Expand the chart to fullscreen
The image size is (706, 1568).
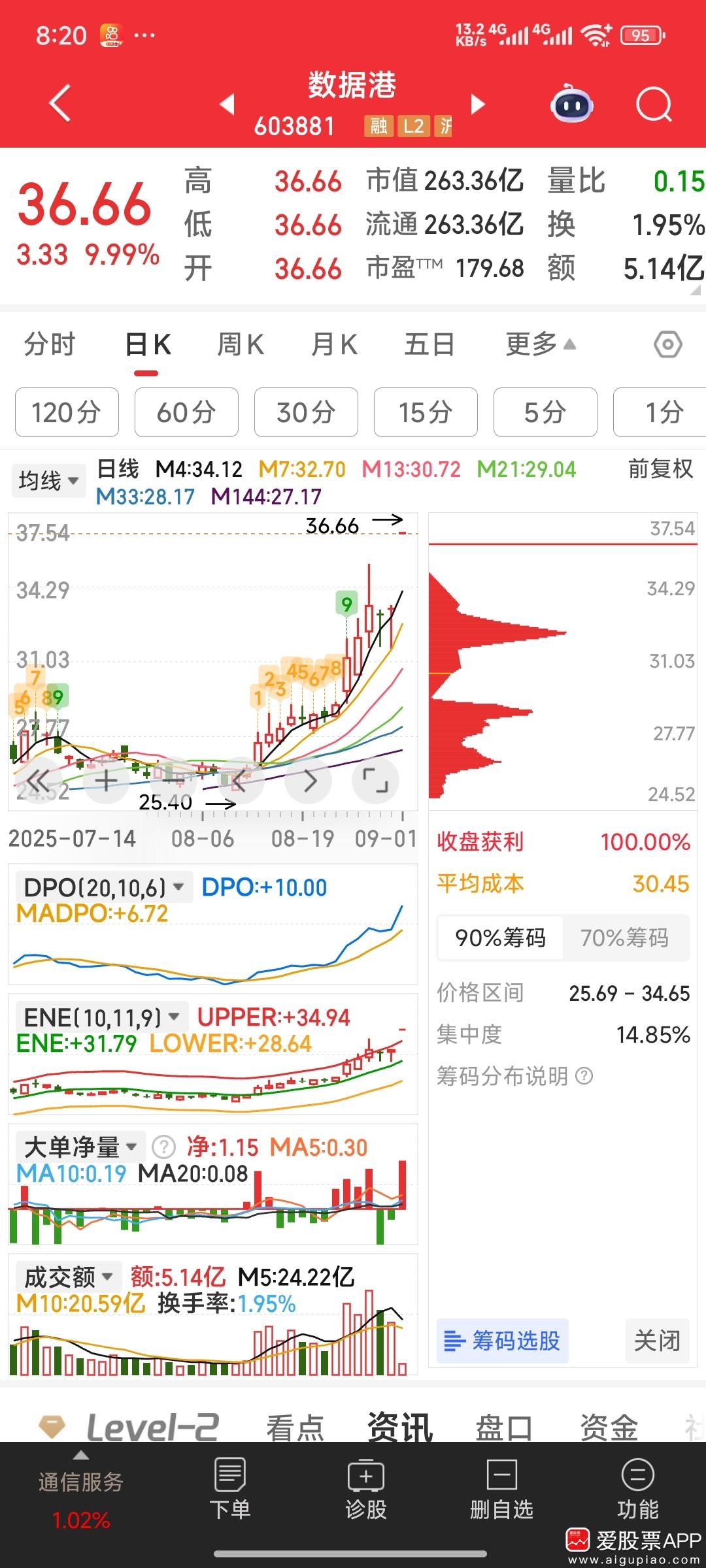click(375, 781)
